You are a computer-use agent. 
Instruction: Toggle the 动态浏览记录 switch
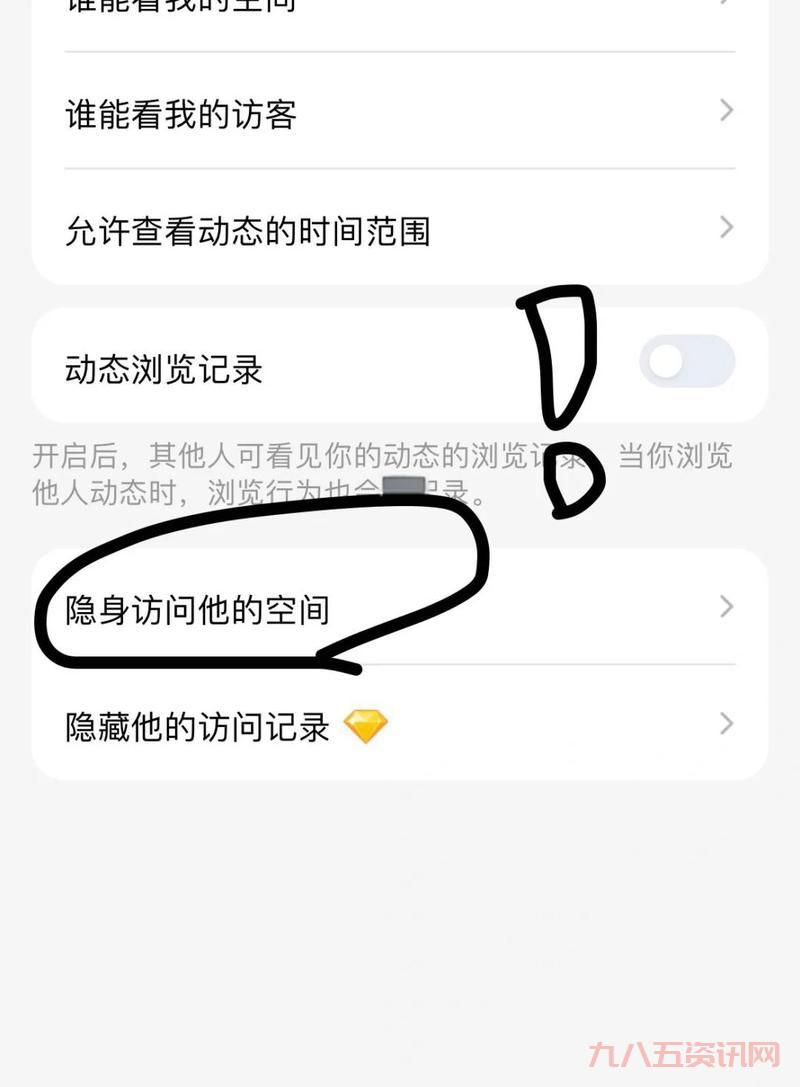pyautogui.click(x=687, y=362)
